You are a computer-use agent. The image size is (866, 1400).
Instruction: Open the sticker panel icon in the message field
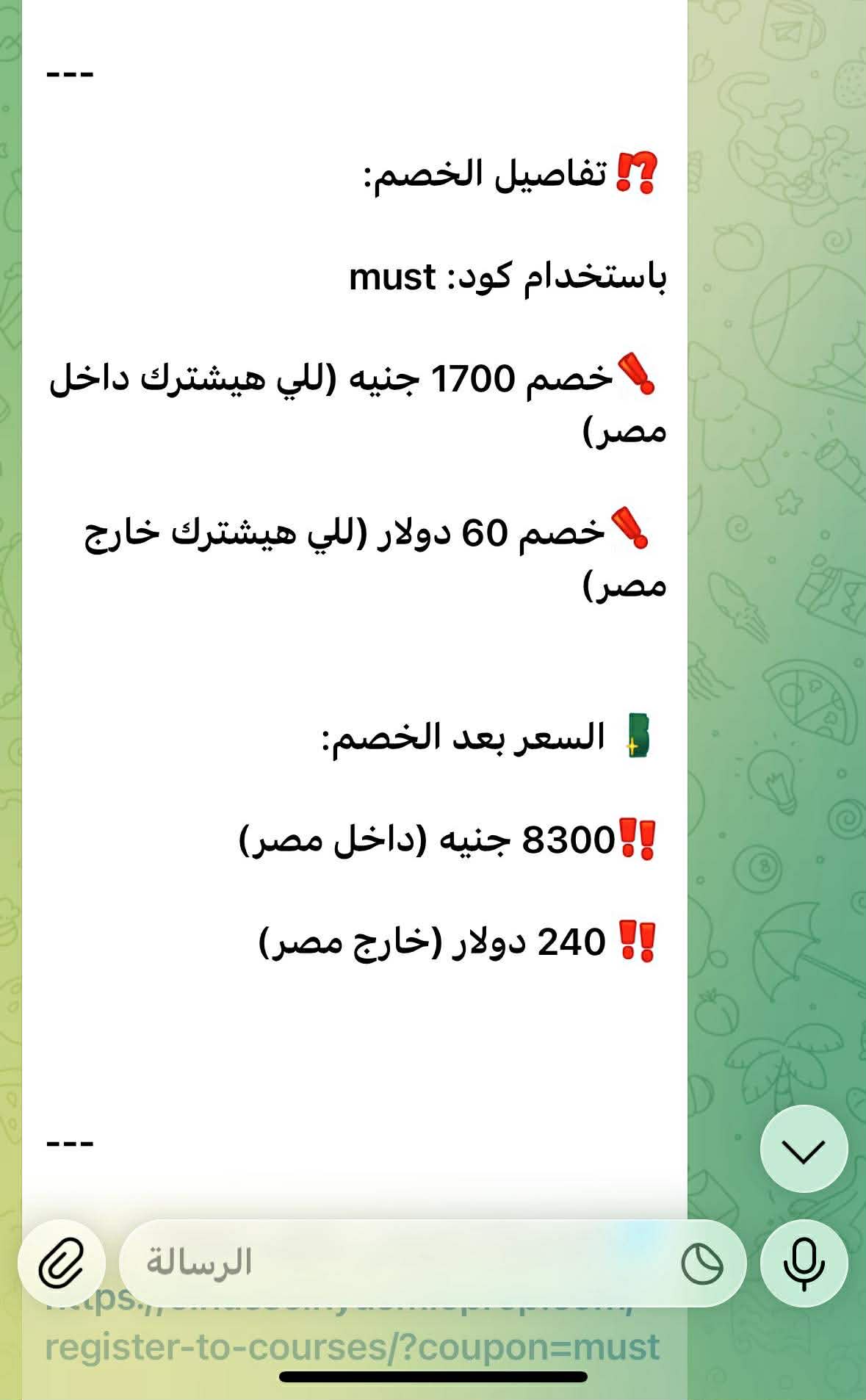(701, 1264)
